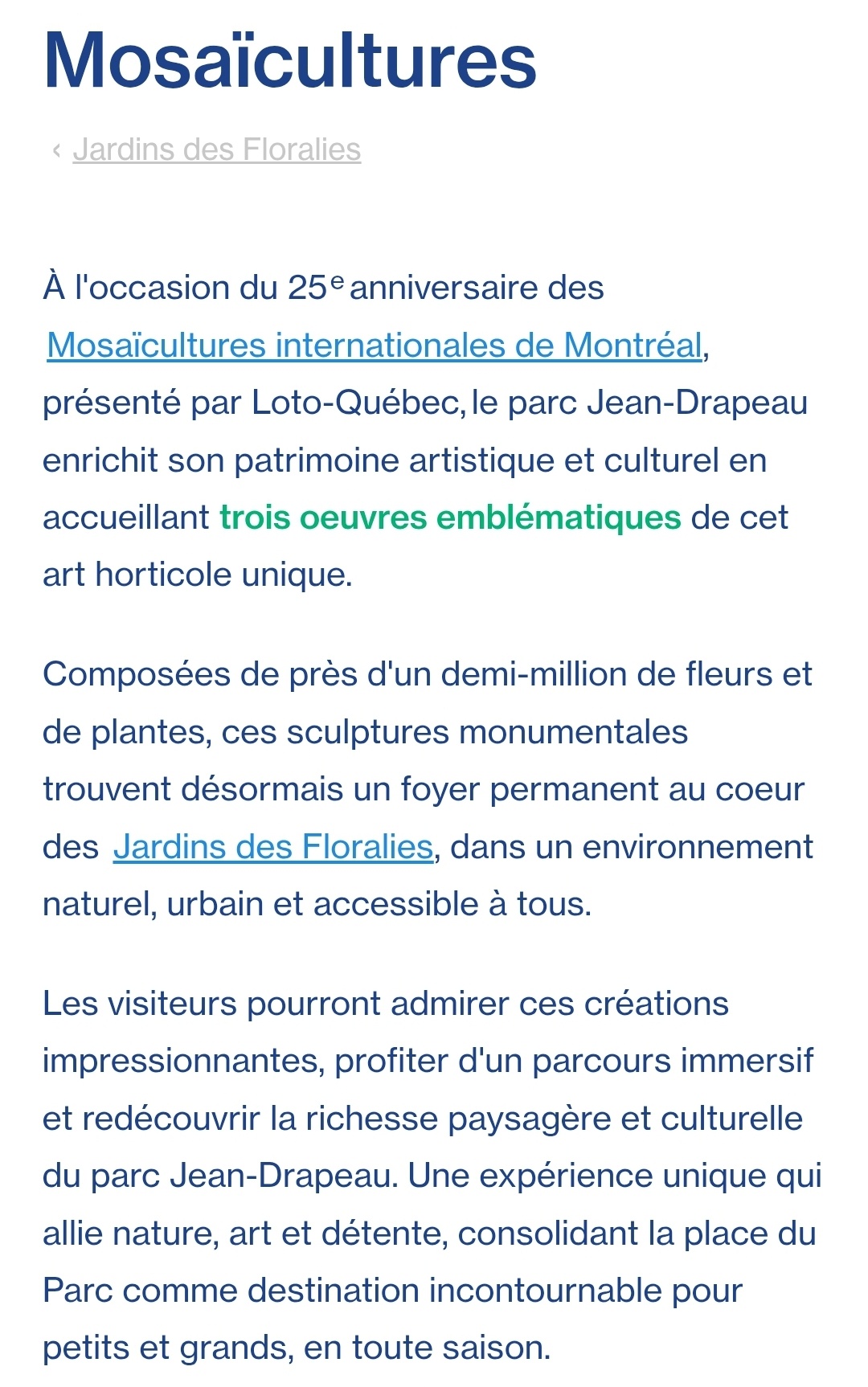Go back to Jardins des Floralies breadcrumb
Viewport: 868px width, 1387px height.
[216, 149]
